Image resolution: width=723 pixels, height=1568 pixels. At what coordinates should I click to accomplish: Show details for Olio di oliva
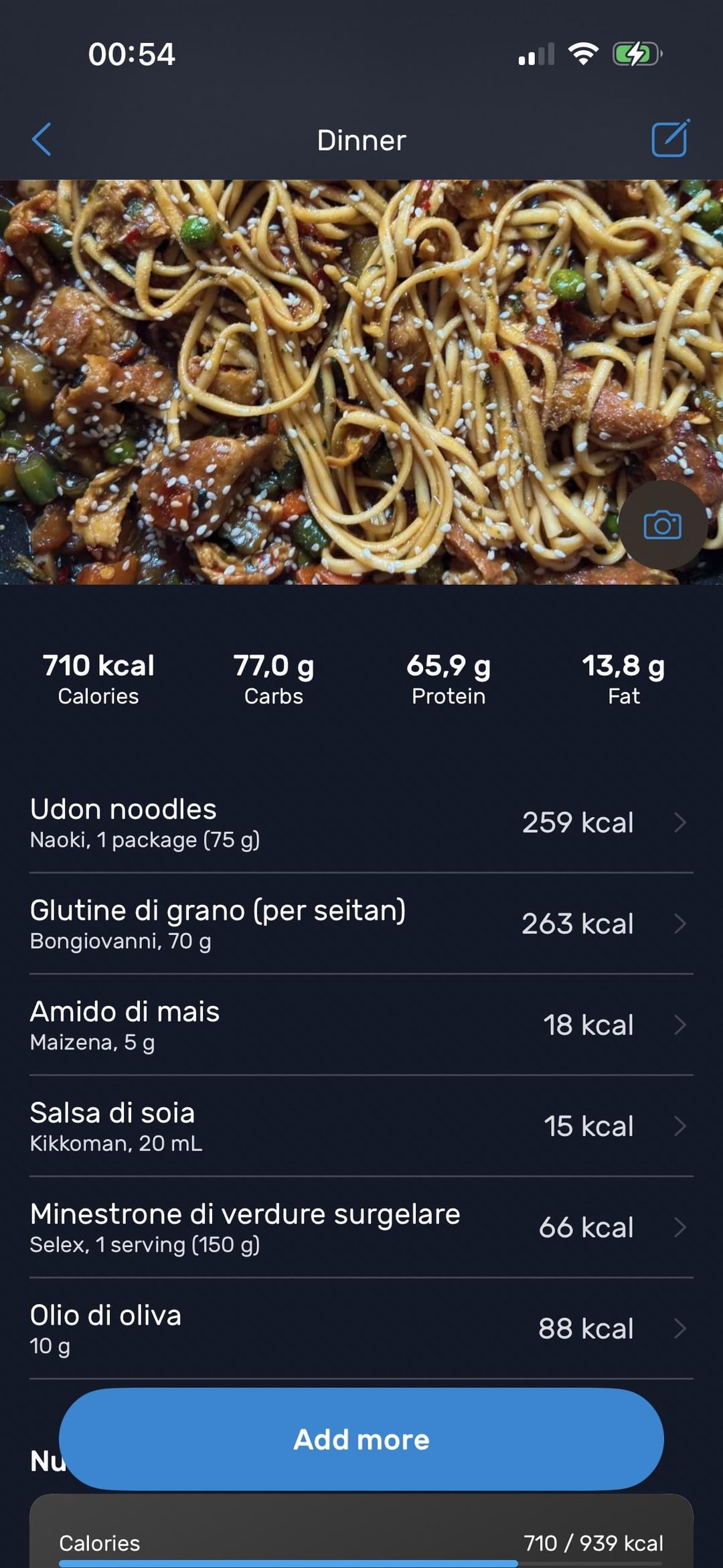pyautogui.click(x=360, y=1328)
